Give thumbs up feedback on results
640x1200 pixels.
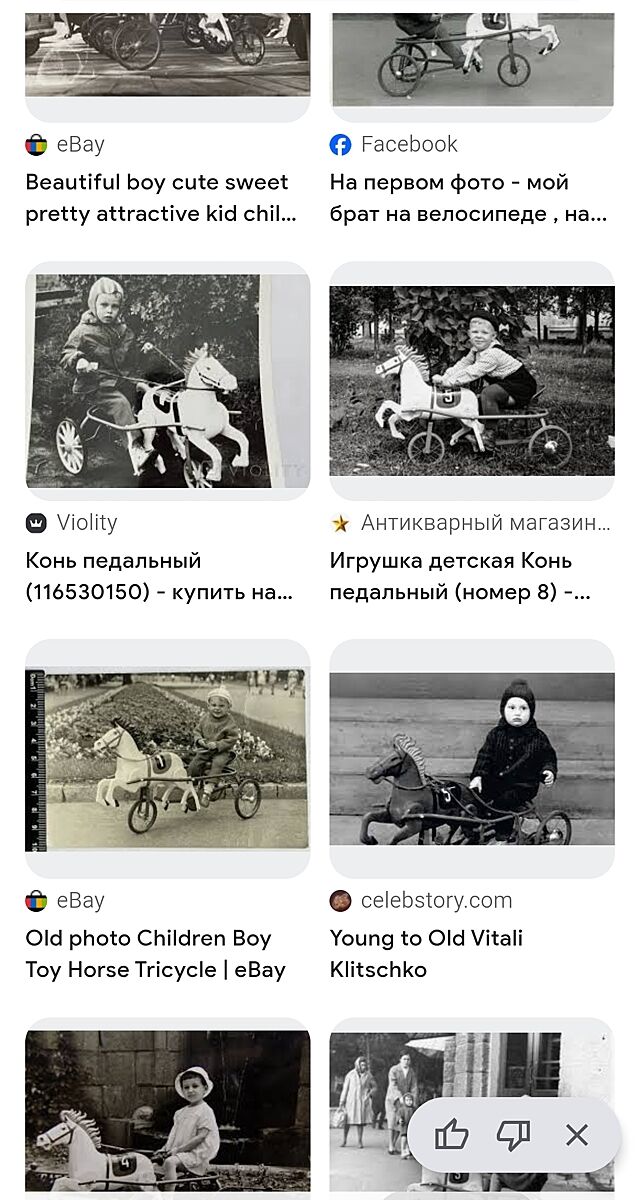click(452, 1134)
